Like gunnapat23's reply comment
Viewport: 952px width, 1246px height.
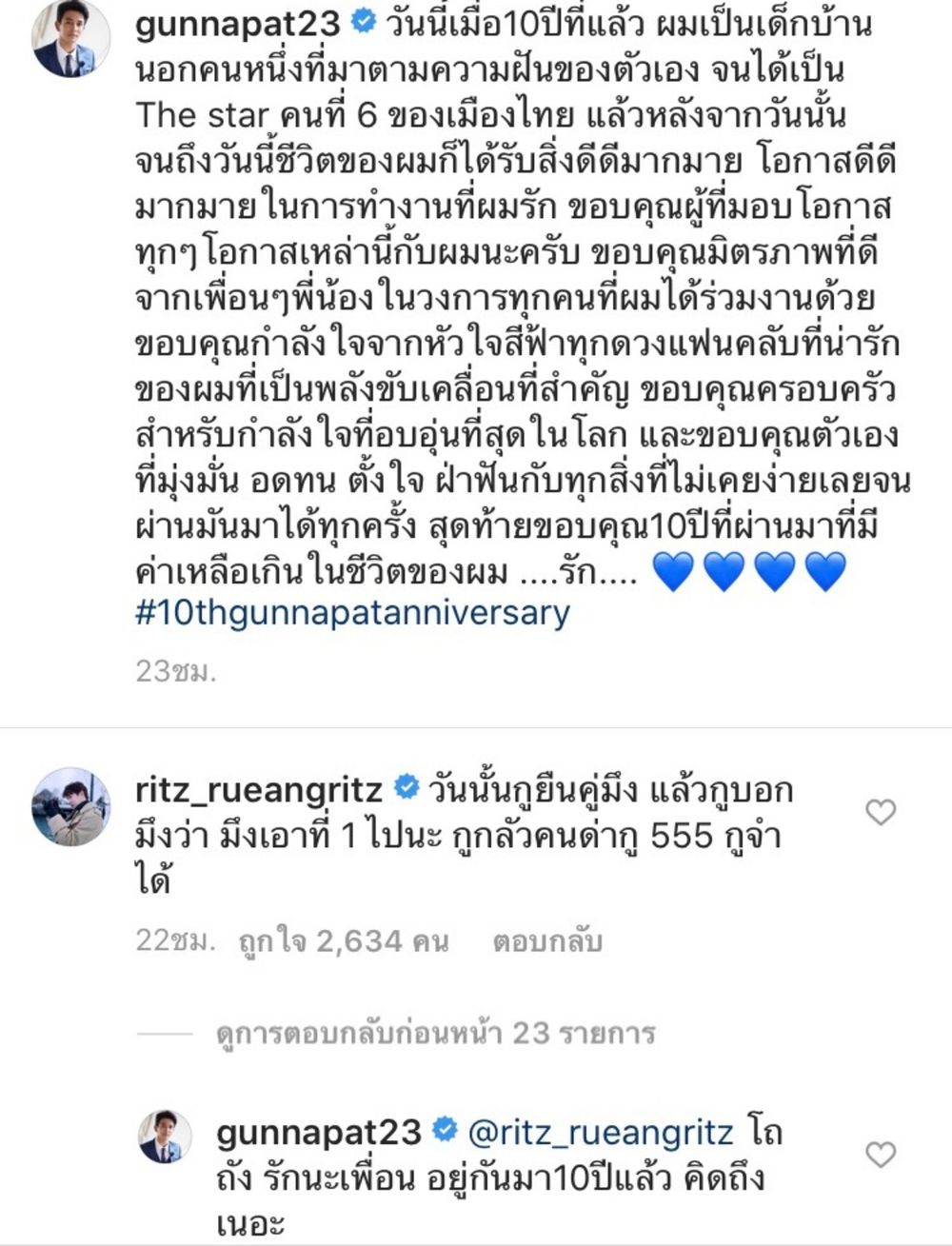click(881, 1155)
